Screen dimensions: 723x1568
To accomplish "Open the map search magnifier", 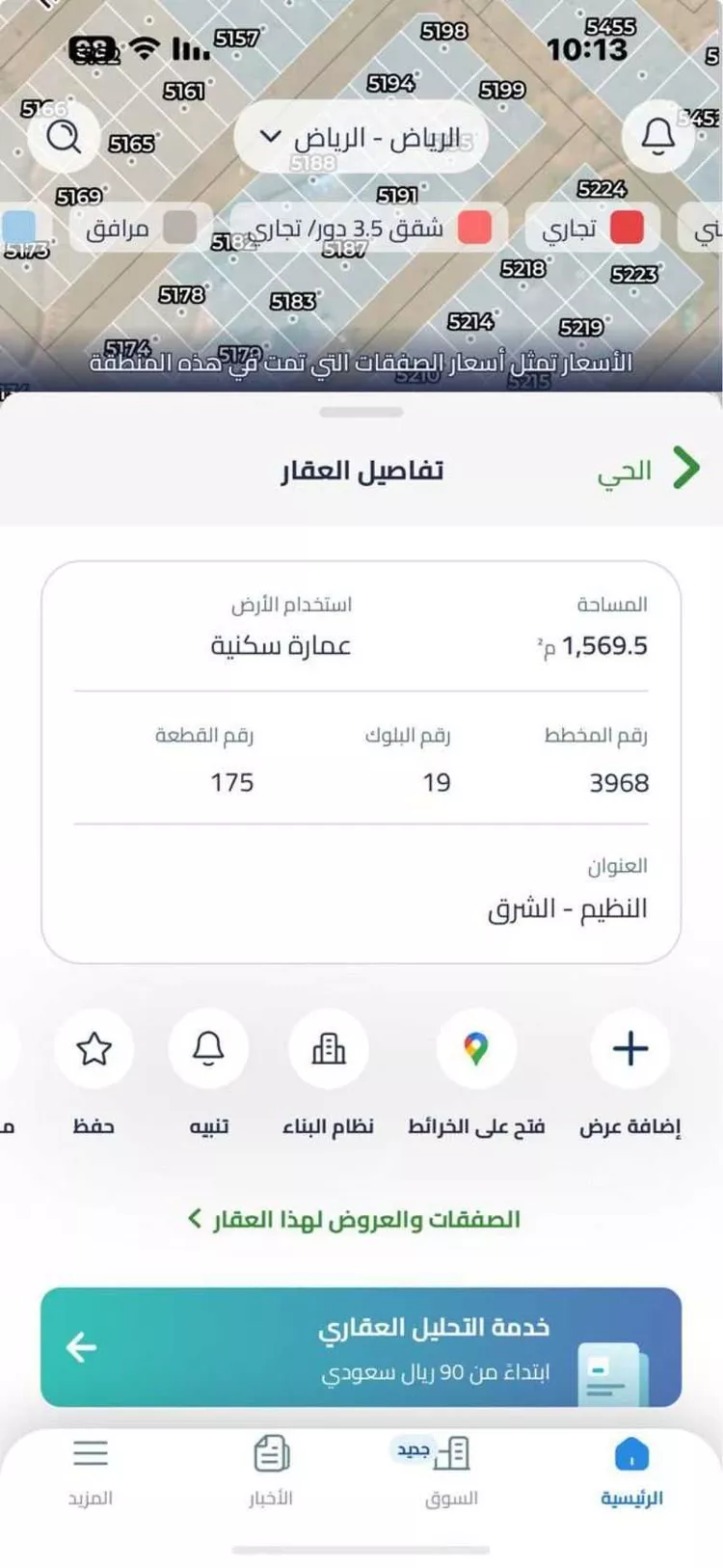I will [x=63, y=138].
